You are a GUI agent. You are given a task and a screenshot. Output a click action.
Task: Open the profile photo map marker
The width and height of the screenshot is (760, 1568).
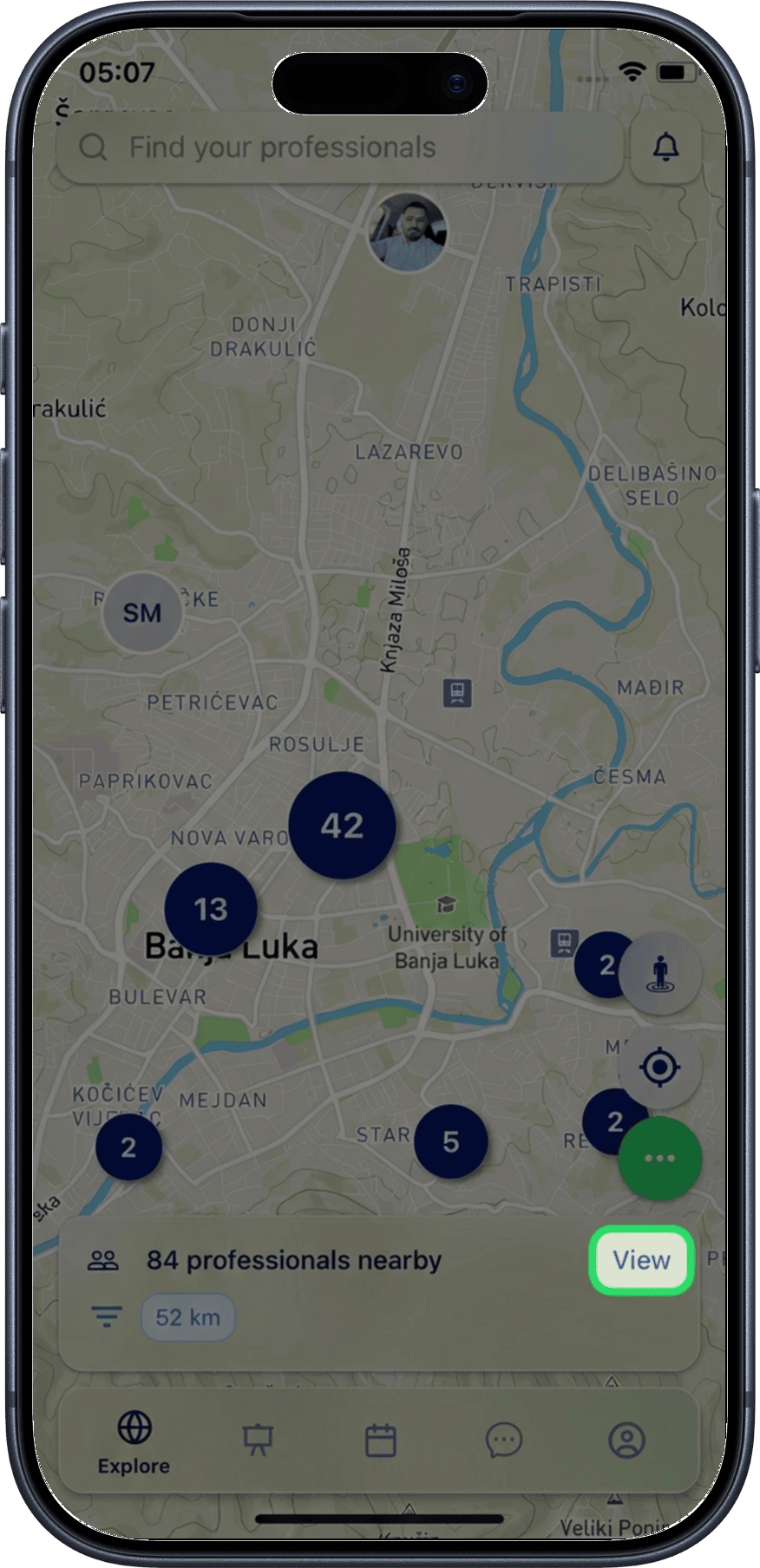407,232
